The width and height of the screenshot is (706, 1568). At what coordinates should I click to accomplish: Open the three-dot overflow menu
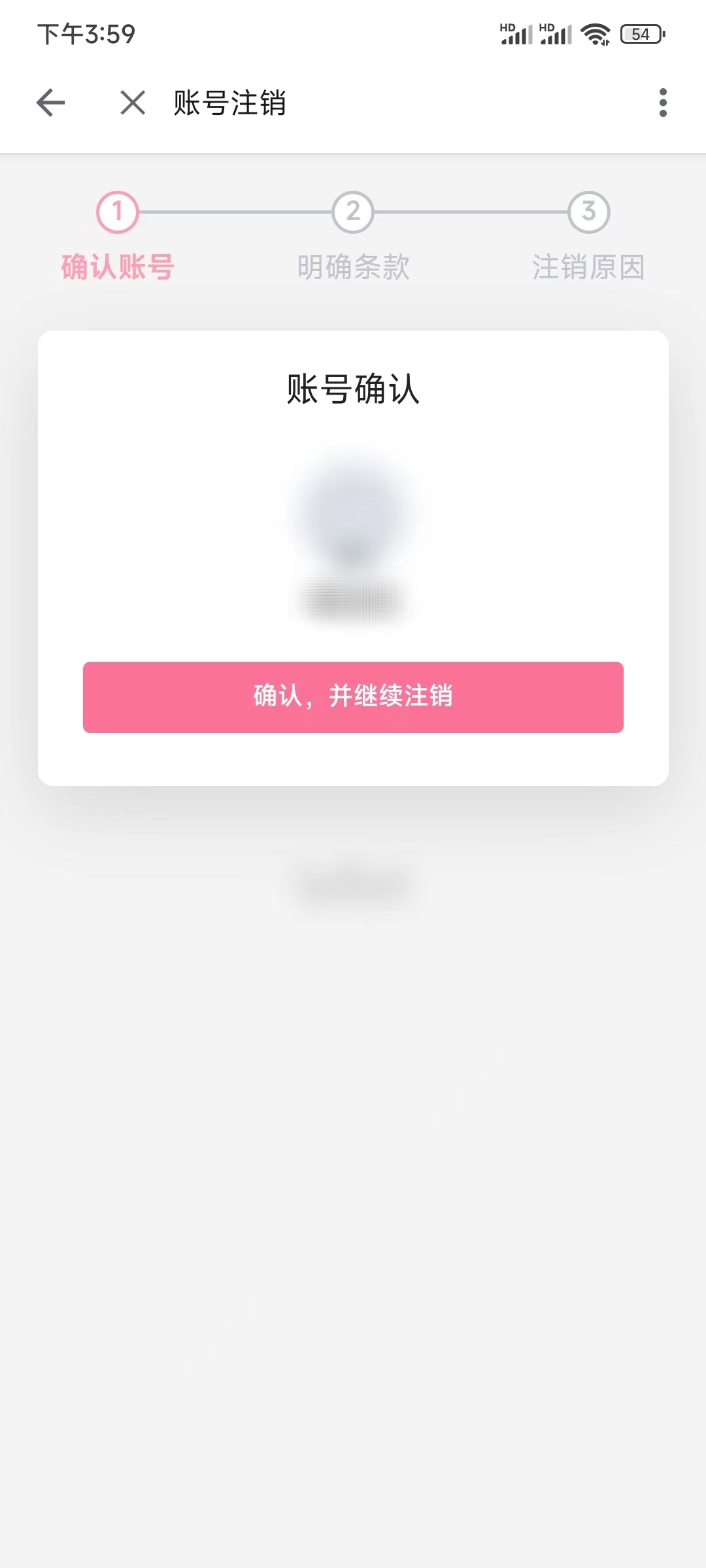[662, 103]
